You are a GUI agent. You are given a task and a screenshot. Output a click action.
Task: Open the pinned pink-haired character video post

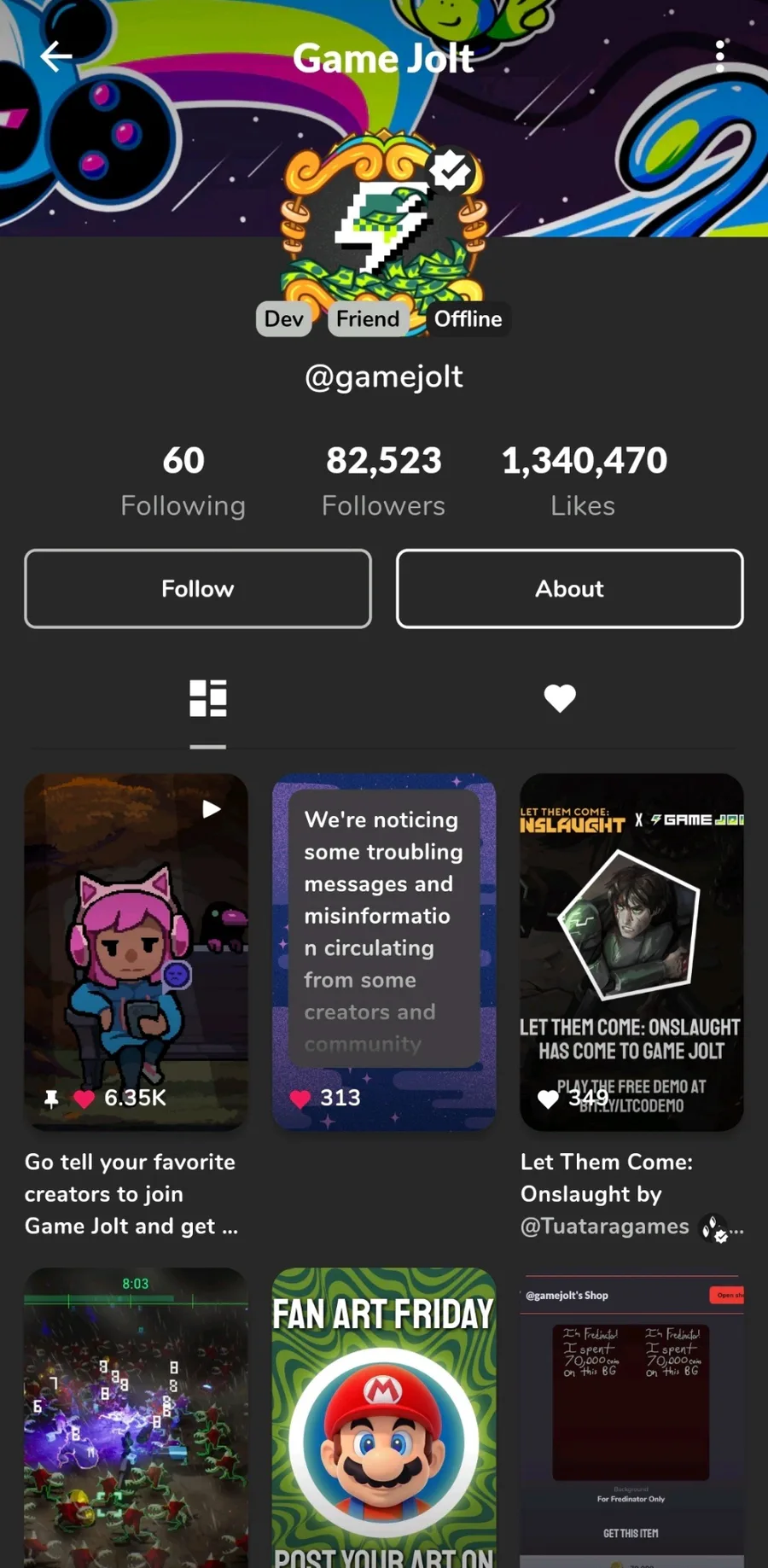pyautogui.click(x=137, y=952)
